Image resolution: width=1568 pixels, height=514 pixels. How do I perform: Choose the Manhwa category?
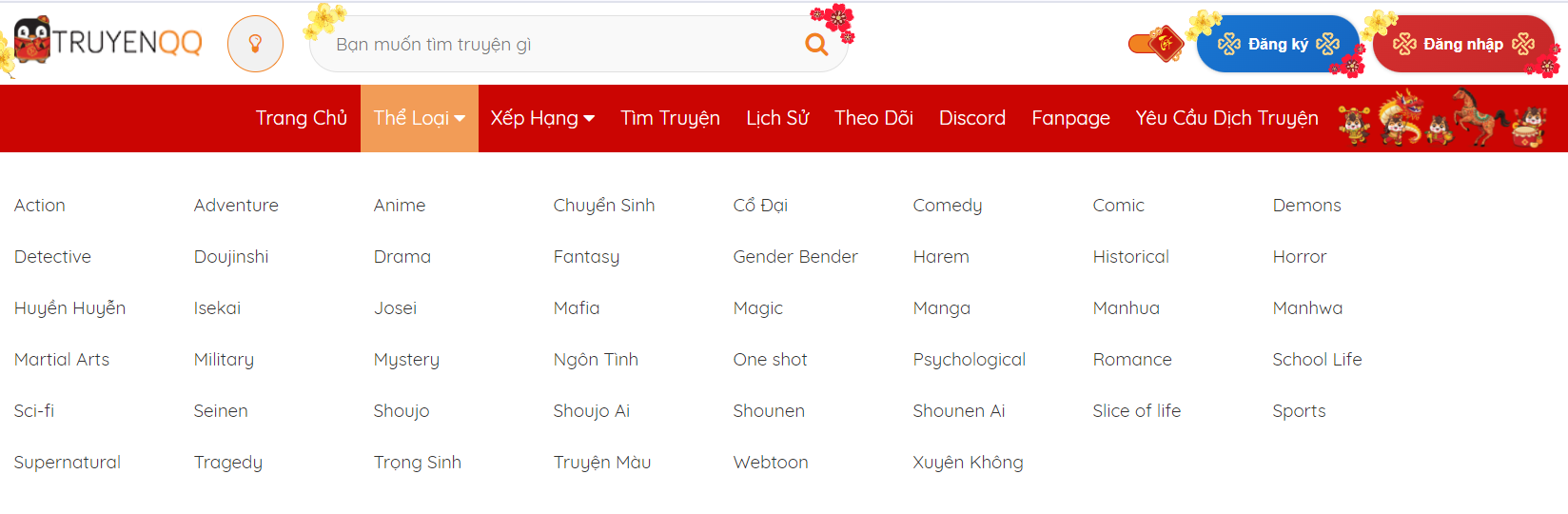tap(1307, 308)
